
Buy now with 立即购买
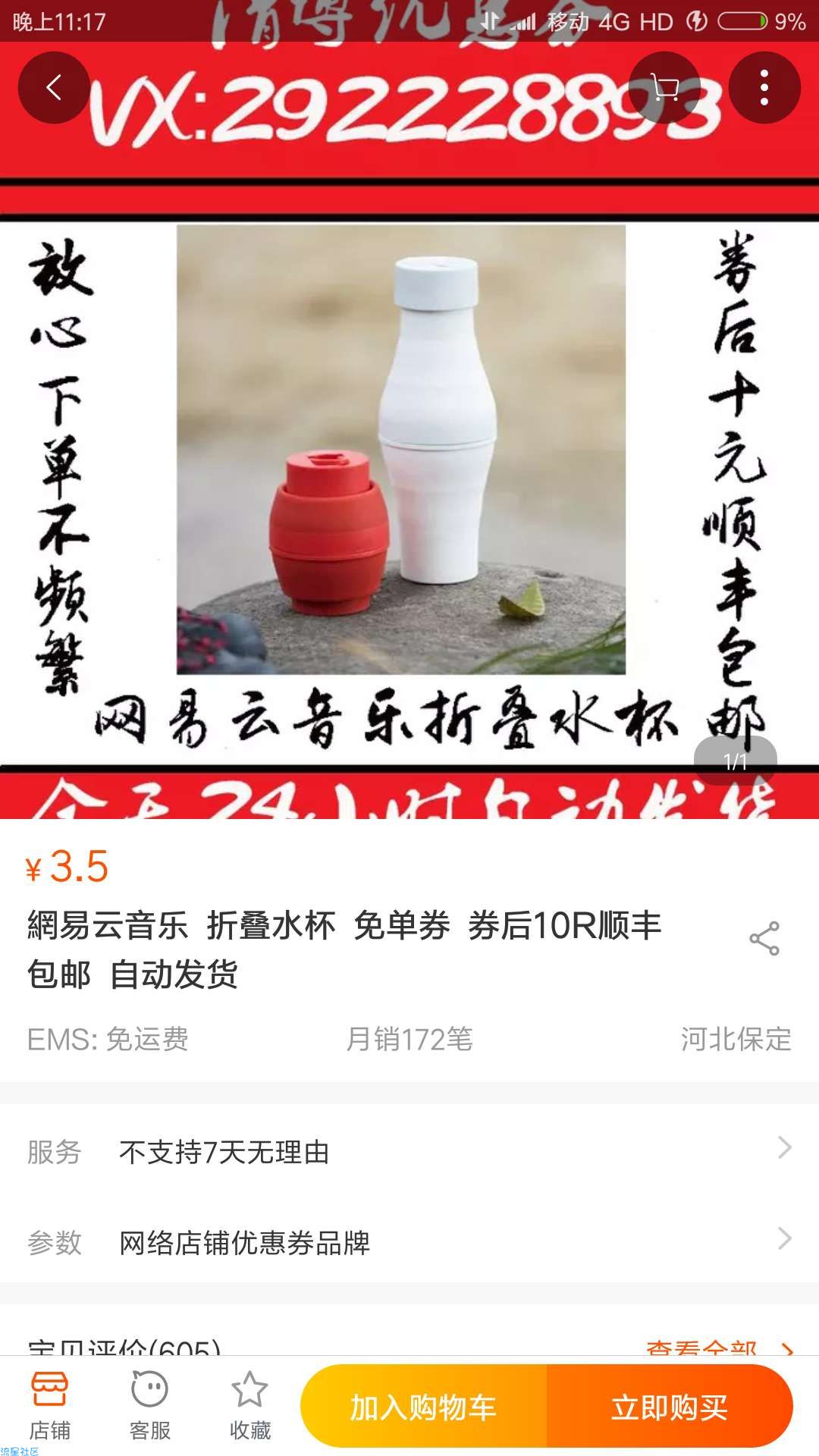[670, 1407]
